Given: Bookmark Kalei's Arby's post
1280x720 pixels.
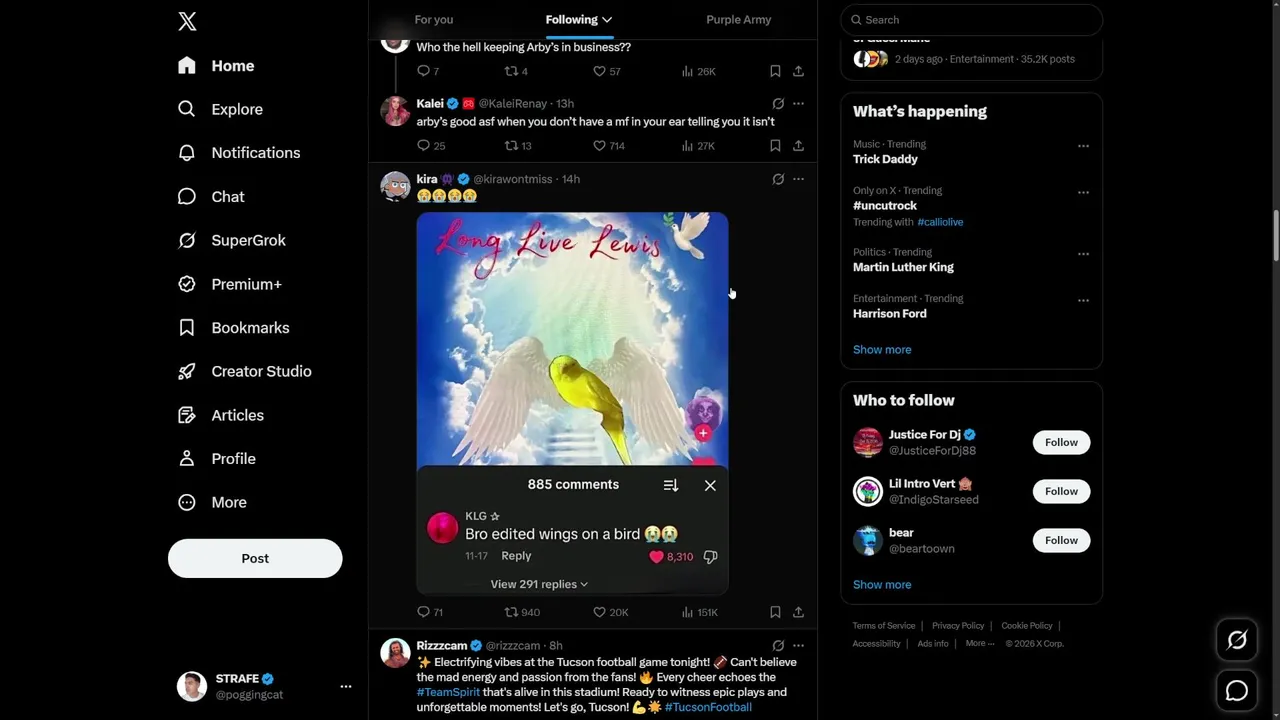Looking at the screenshot, I should point(775,146).
